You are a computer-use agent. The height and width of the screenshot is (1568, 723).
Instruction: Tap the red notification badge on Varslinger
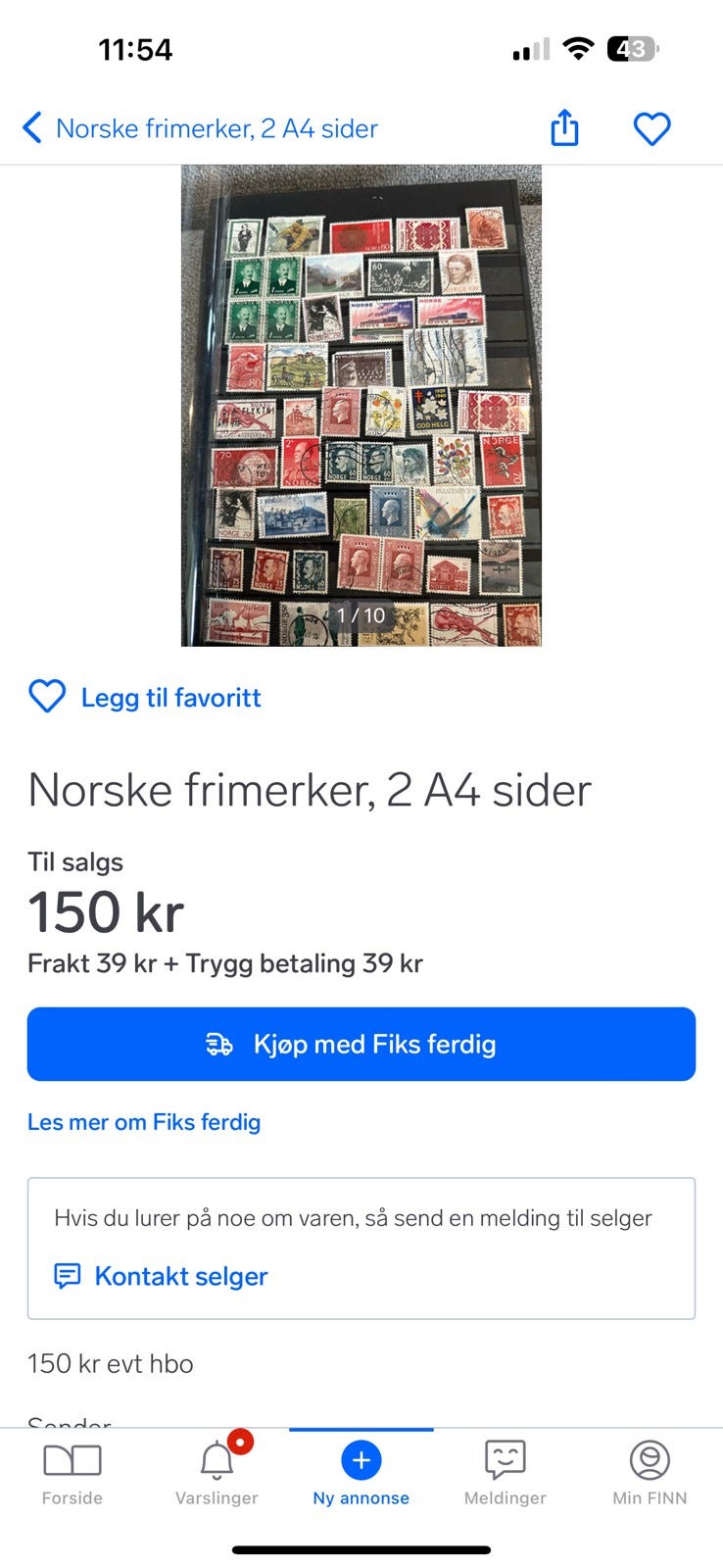pyautogui.click(x=242, y=1441)
